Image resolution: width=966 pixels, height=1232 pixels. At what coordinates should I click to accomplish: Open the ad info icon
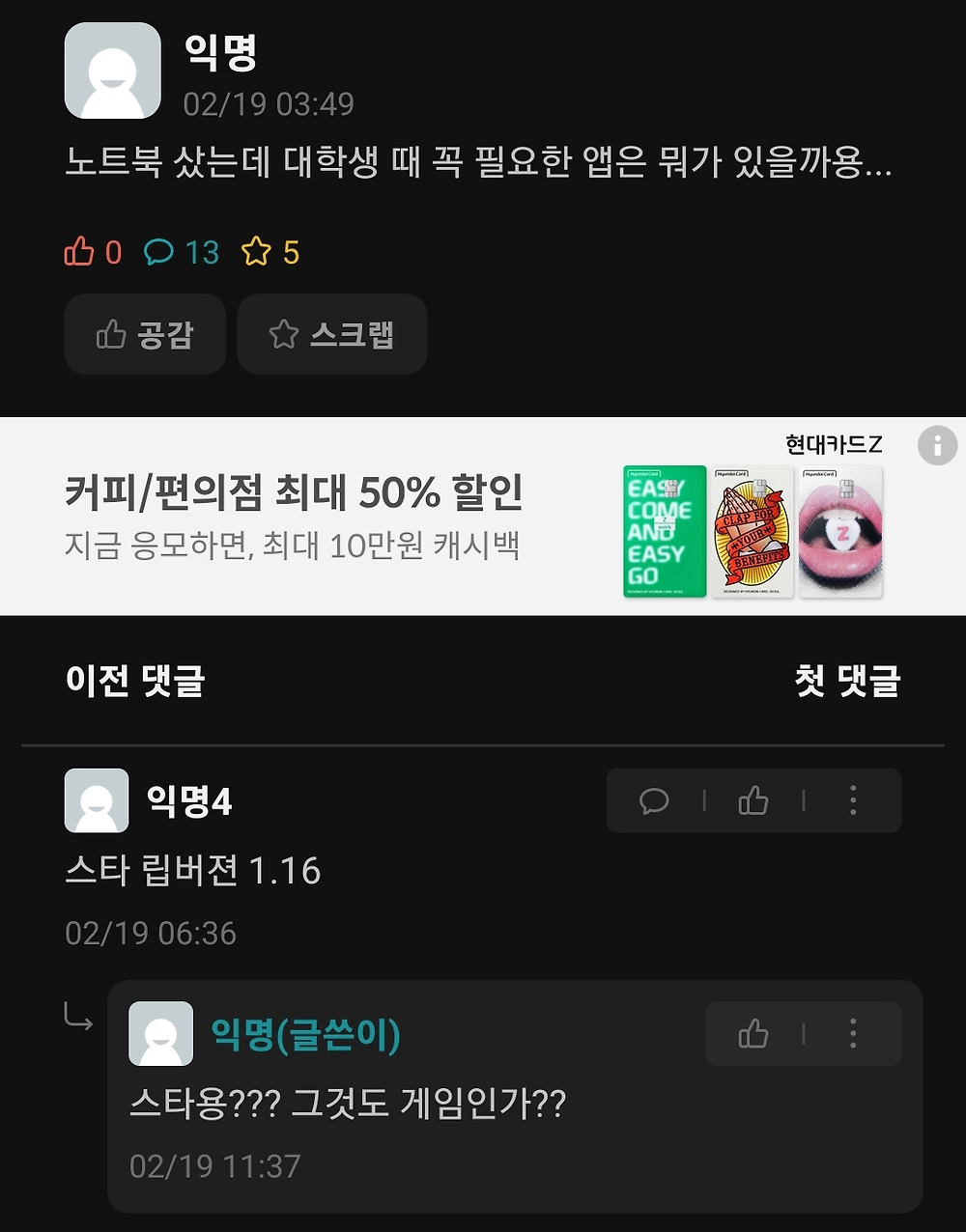pyautogui.click(x=936, y=445)
